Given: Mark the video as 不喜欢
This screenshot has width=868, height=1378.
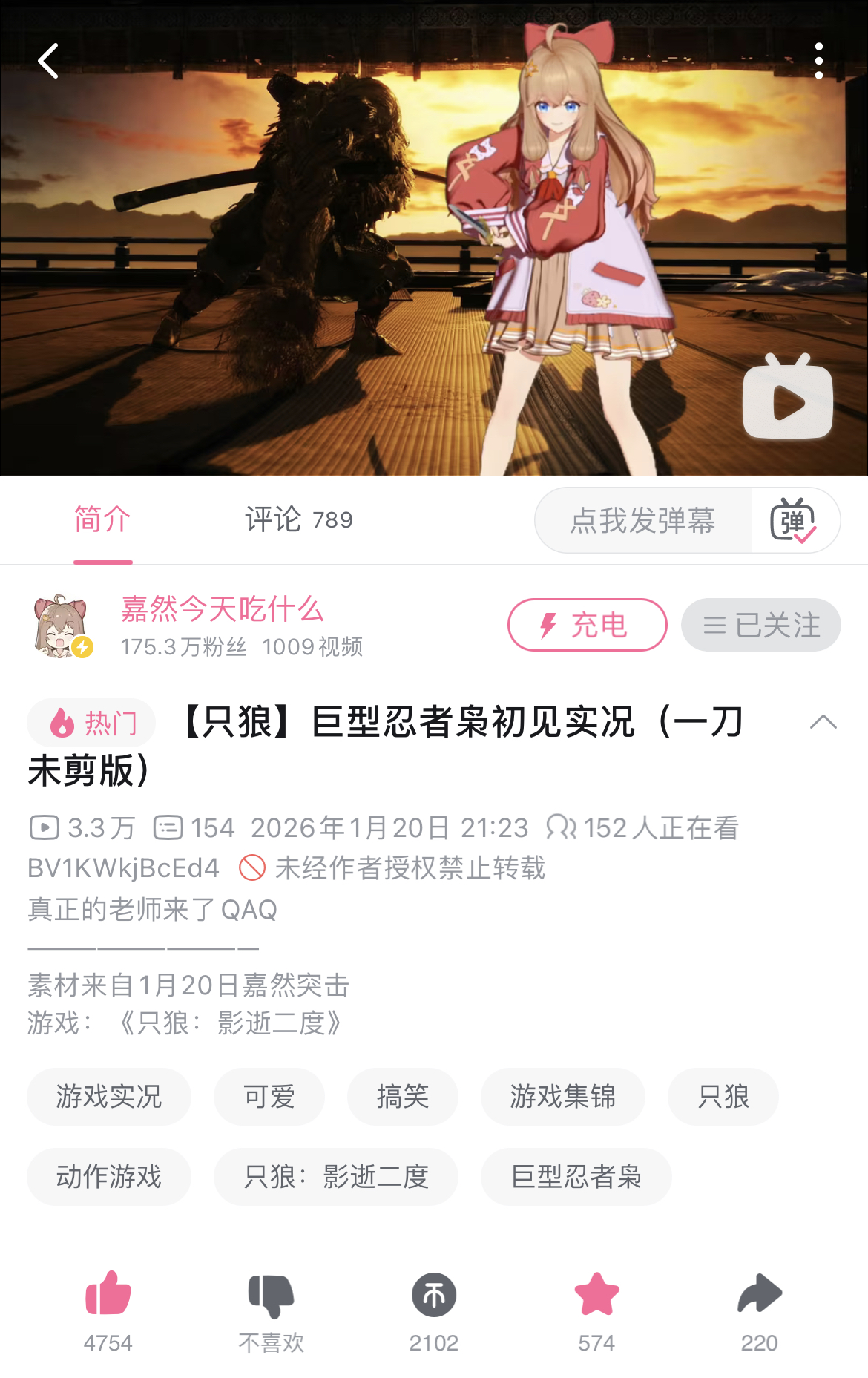Looking at the screenshot, I should (271, 1296).
